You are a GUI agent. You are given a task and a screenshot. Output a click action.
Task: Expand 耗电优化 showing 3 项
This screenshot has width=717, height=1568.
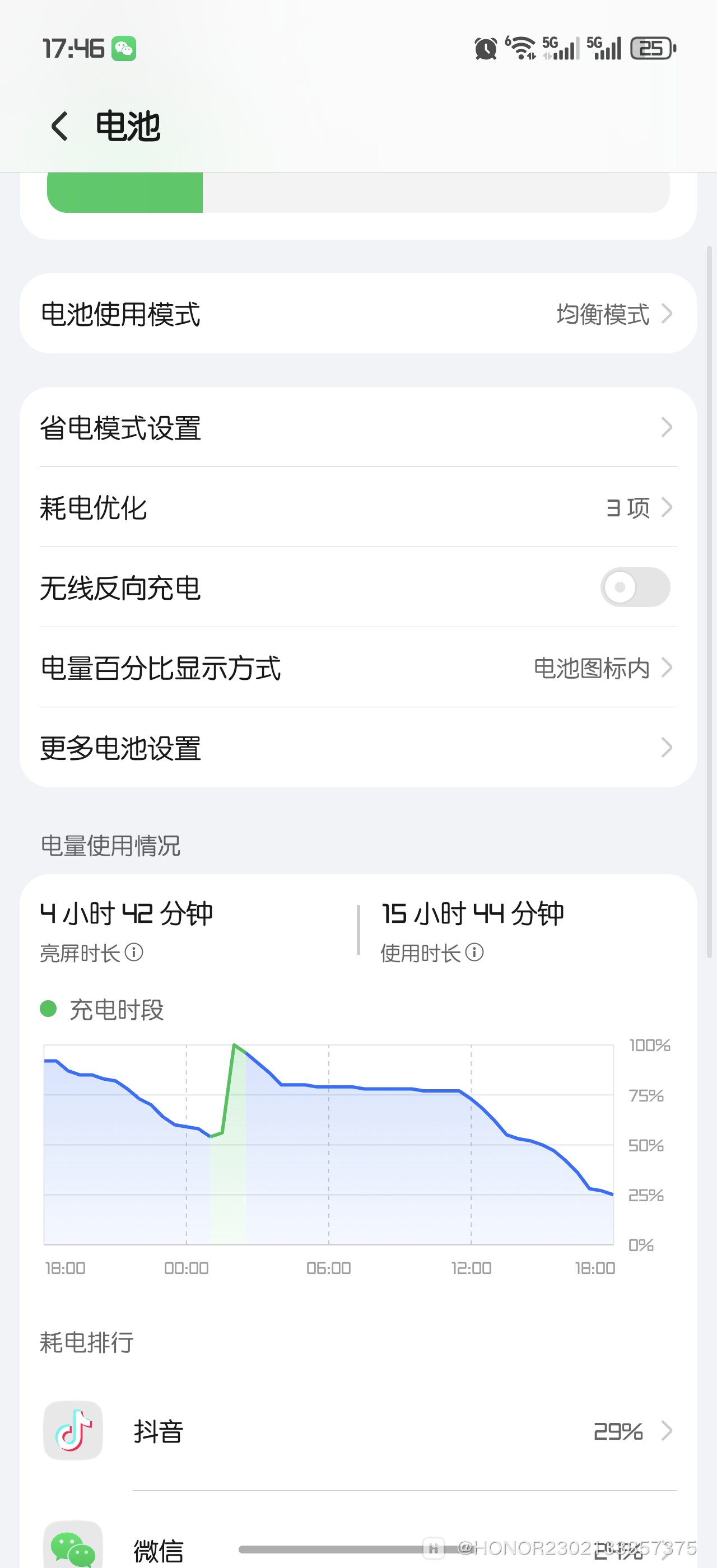pos(358,509)
